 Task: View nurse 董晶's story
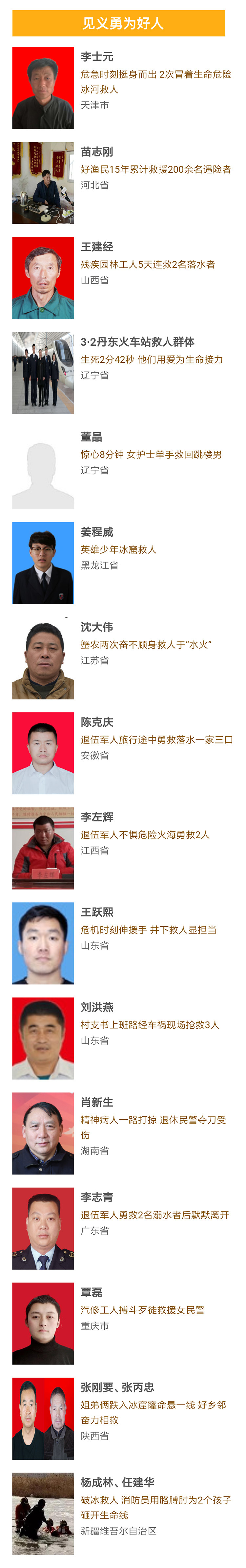[91, 437]
